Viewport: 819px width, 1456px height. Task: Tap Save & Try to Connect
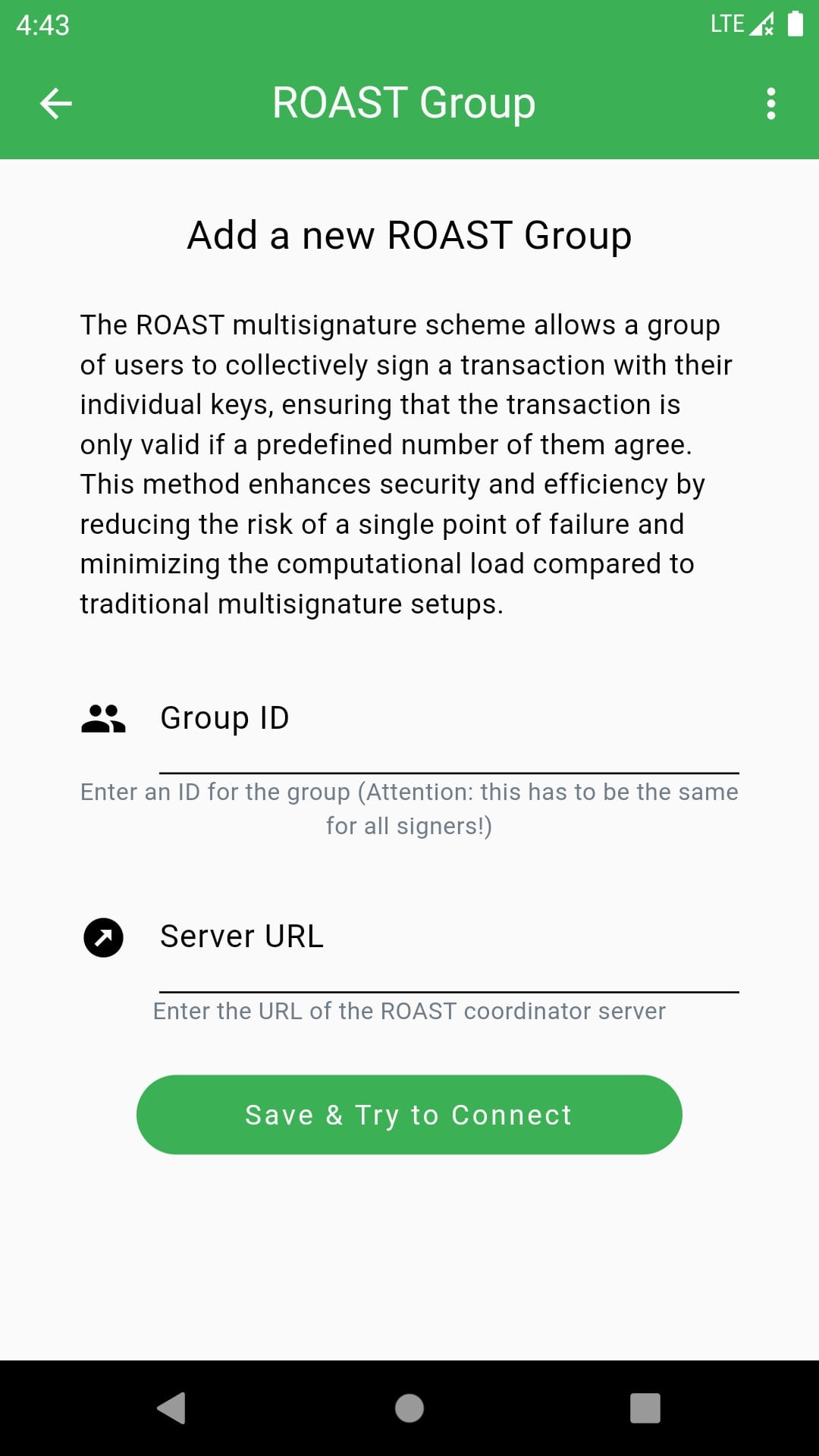tap(409, 1115)
